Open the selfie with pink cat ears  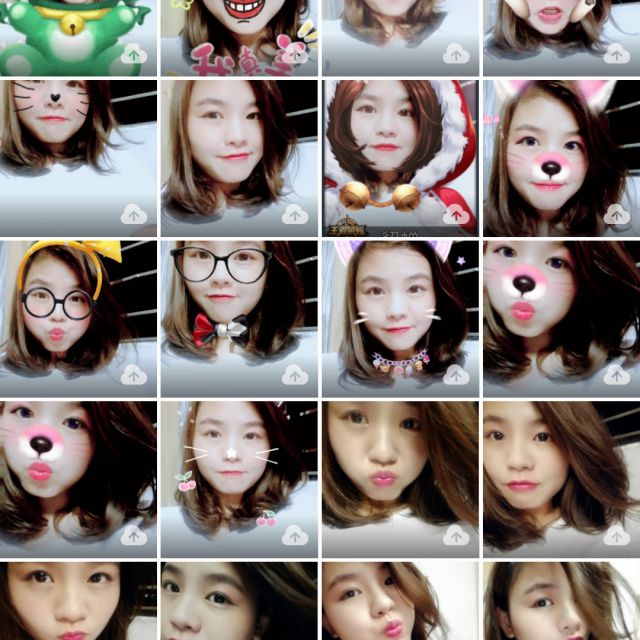tap(560, 150)
